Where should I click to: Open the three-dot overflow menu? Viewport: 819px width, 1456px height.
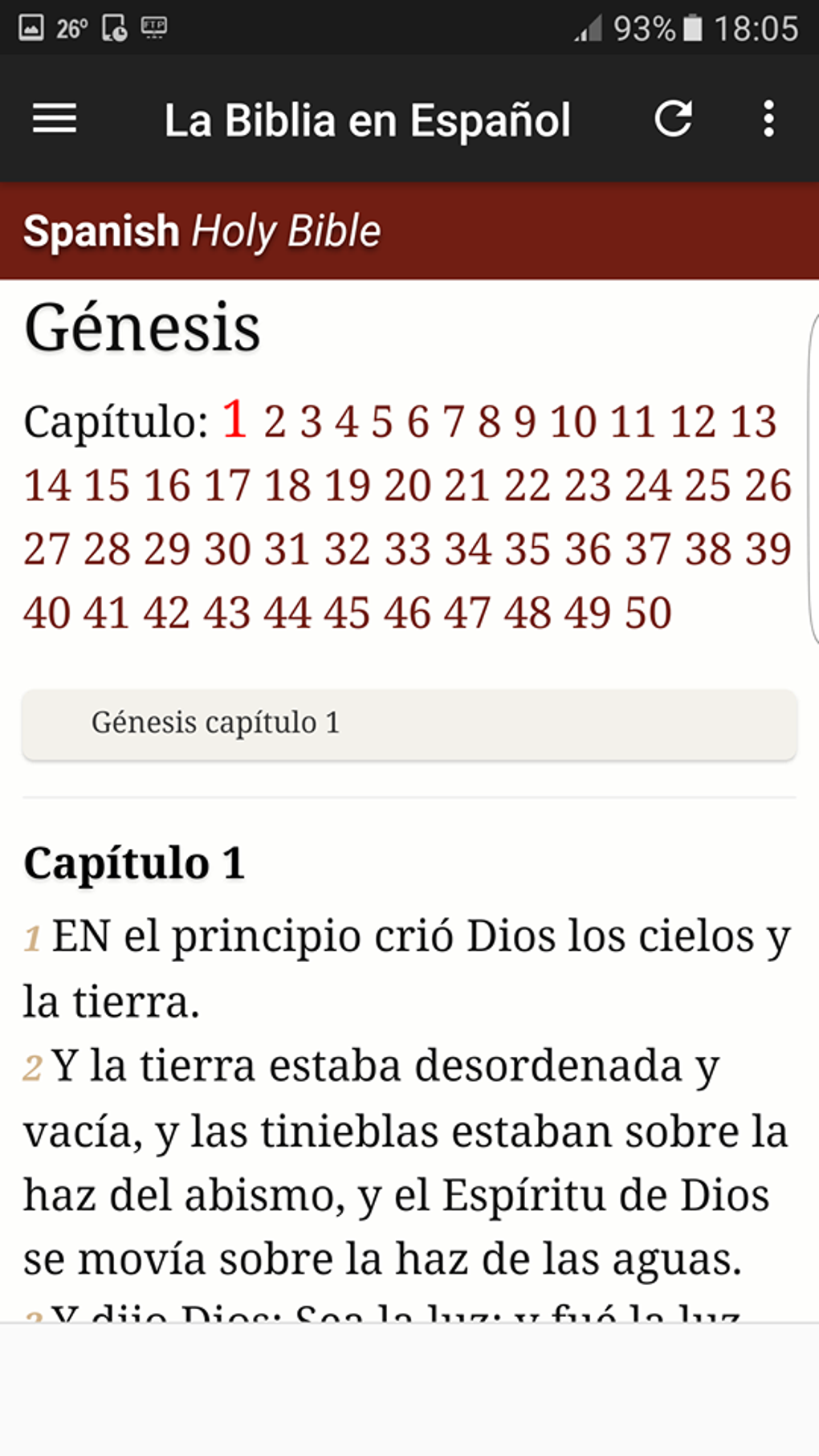pyautogui.click(x=768, y=119)
